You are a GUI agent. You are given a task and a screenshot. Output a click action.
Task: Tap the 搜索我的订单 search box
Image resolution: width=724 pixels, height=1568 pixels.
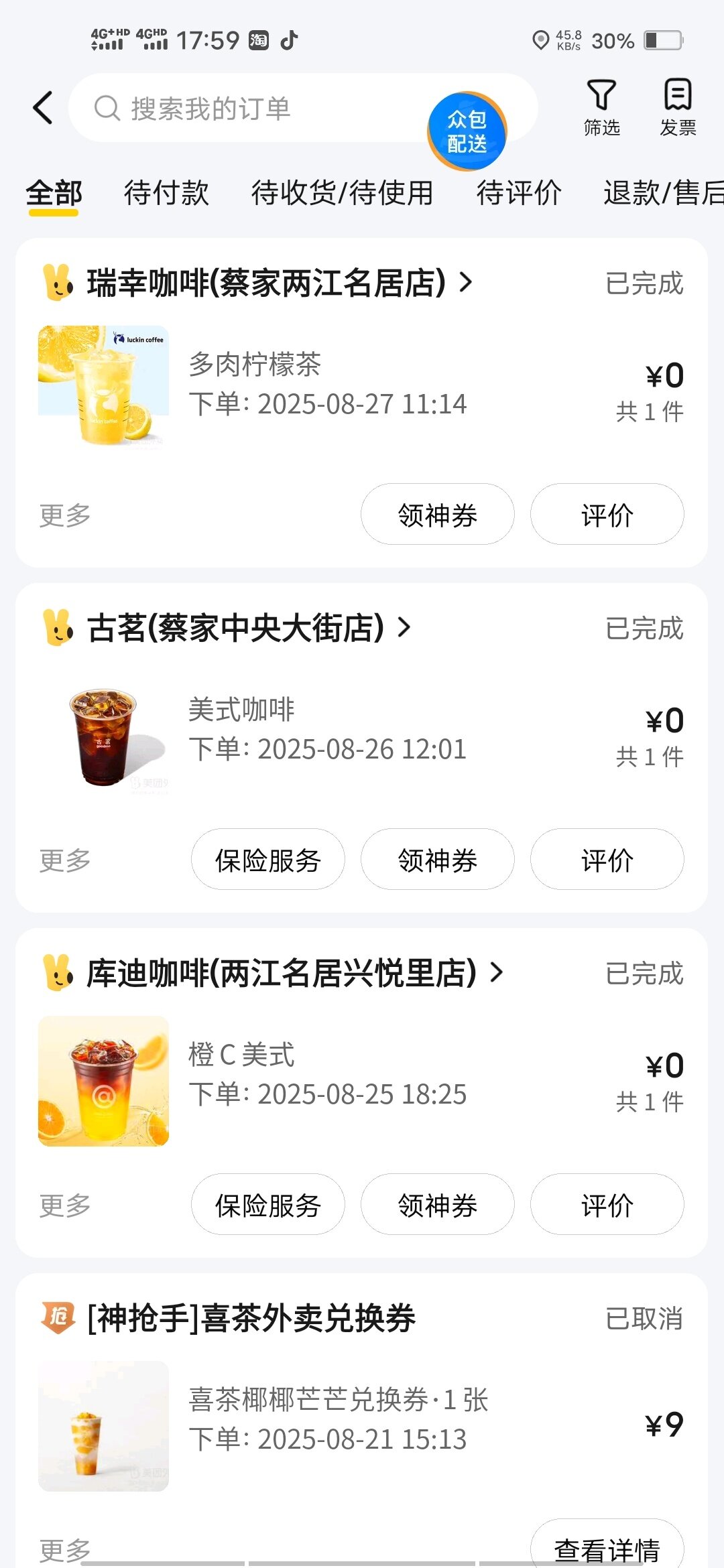[255, 109]
